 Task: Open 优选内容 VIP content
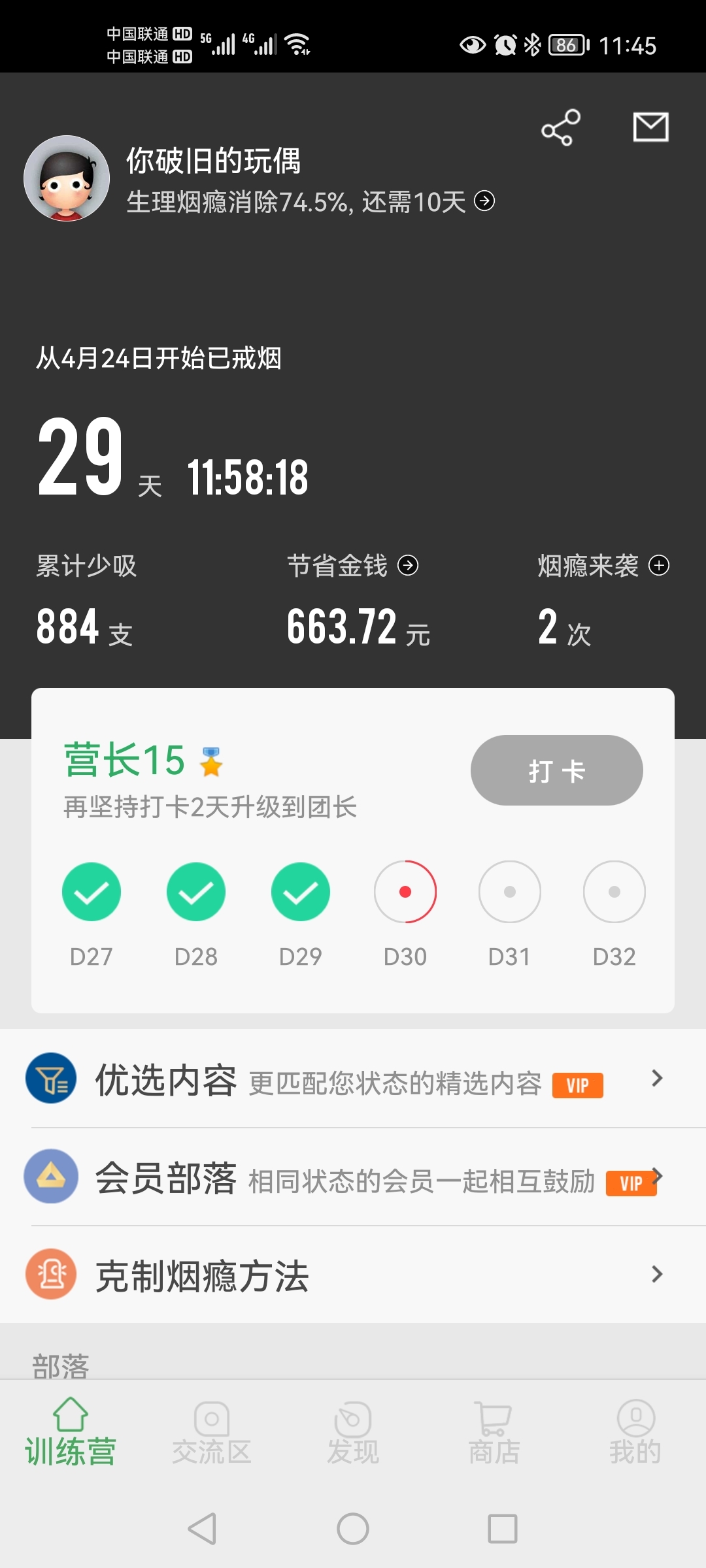click(x=353, y=1079)
